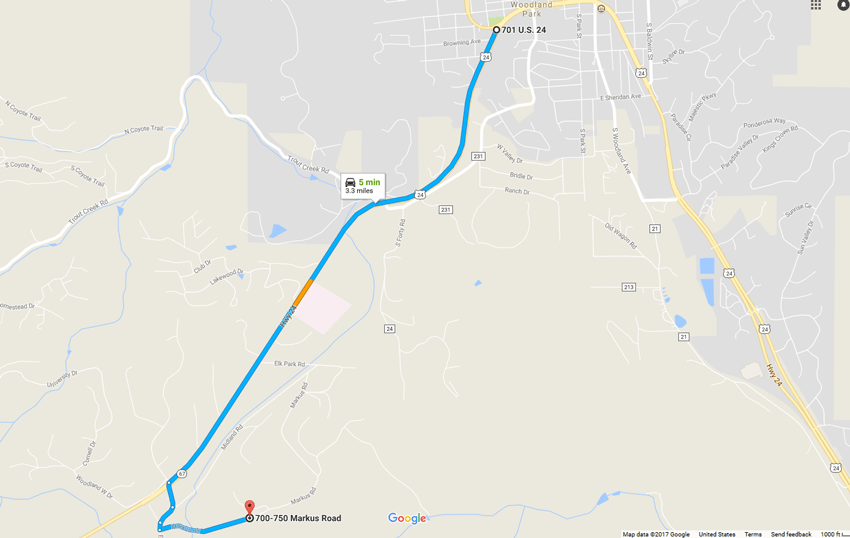This screenshot has width=850, height=538.
Task: Open the Send feedback link
Action: pos(791,534)
